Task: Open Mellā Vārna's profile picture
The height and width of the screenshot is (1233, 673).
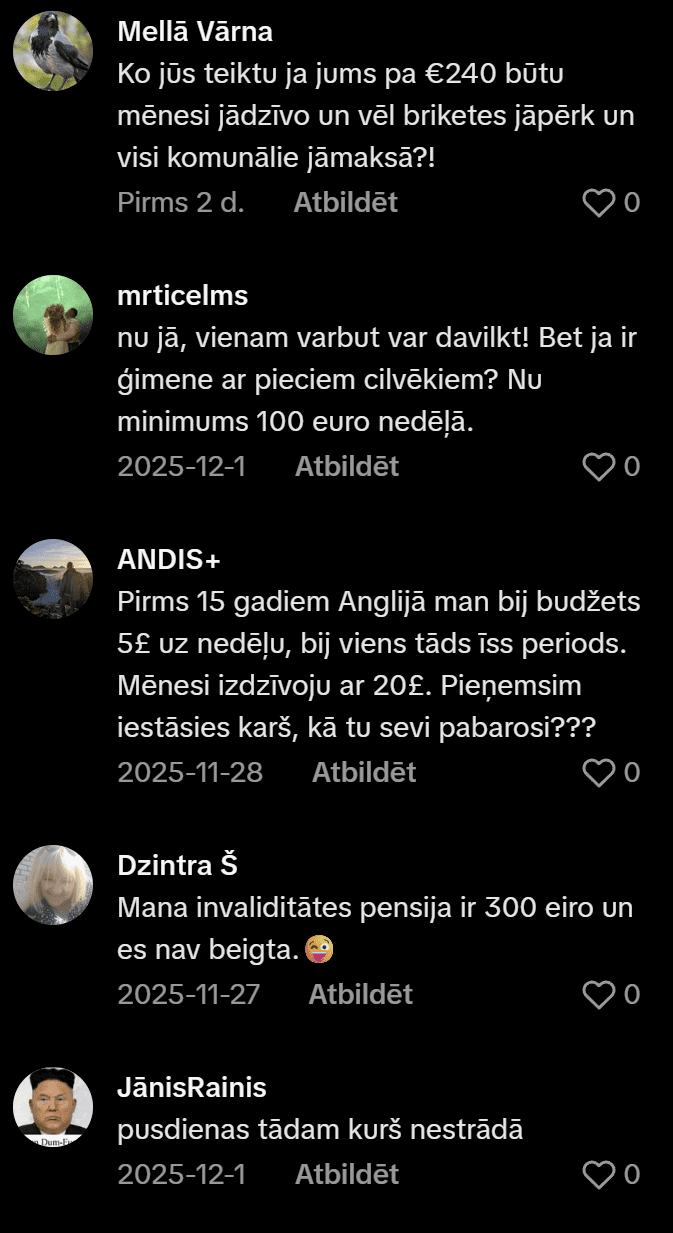Action: [x=53, y=51]
